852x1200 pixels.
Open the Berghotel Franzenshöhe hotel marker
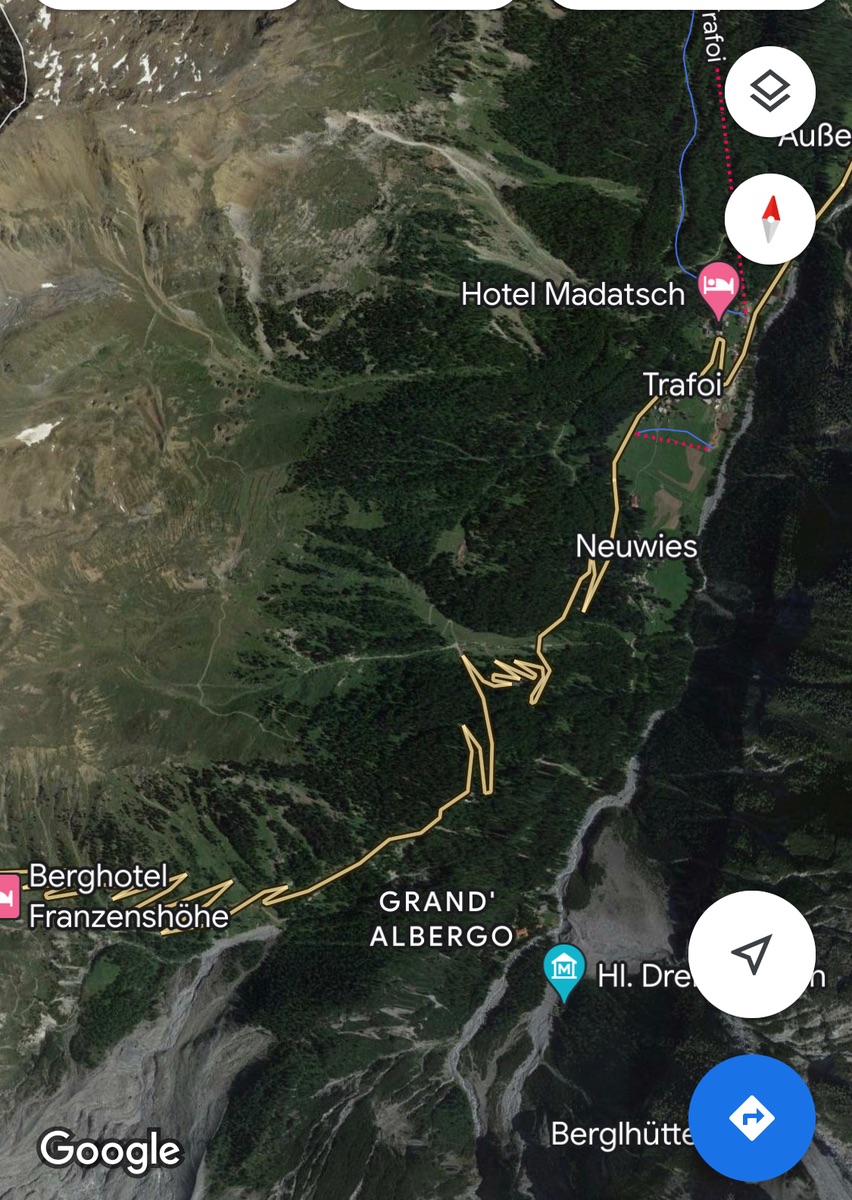8,895
